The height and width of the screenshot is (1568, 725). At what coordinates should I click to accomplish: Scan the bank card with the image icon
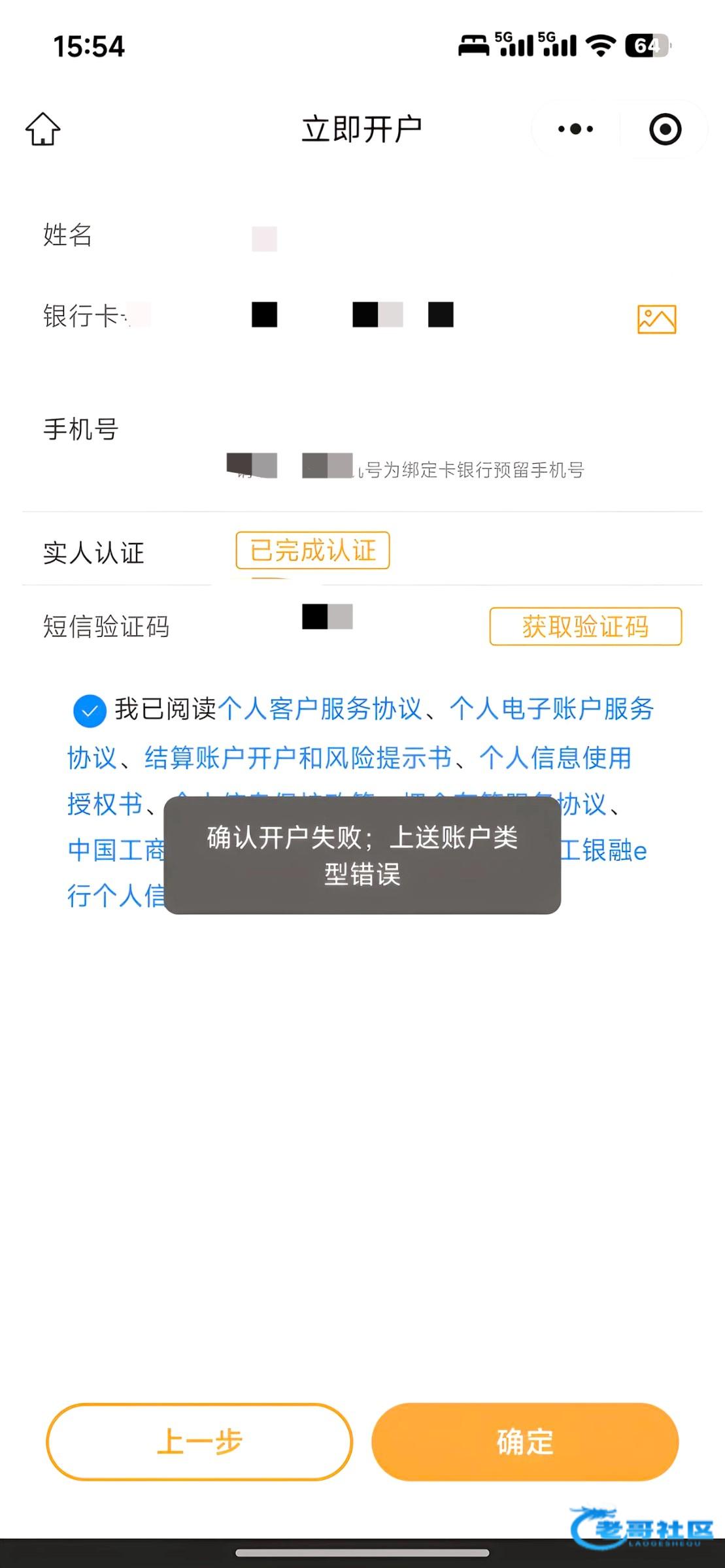pyautogui.click(x=656, y=319)
